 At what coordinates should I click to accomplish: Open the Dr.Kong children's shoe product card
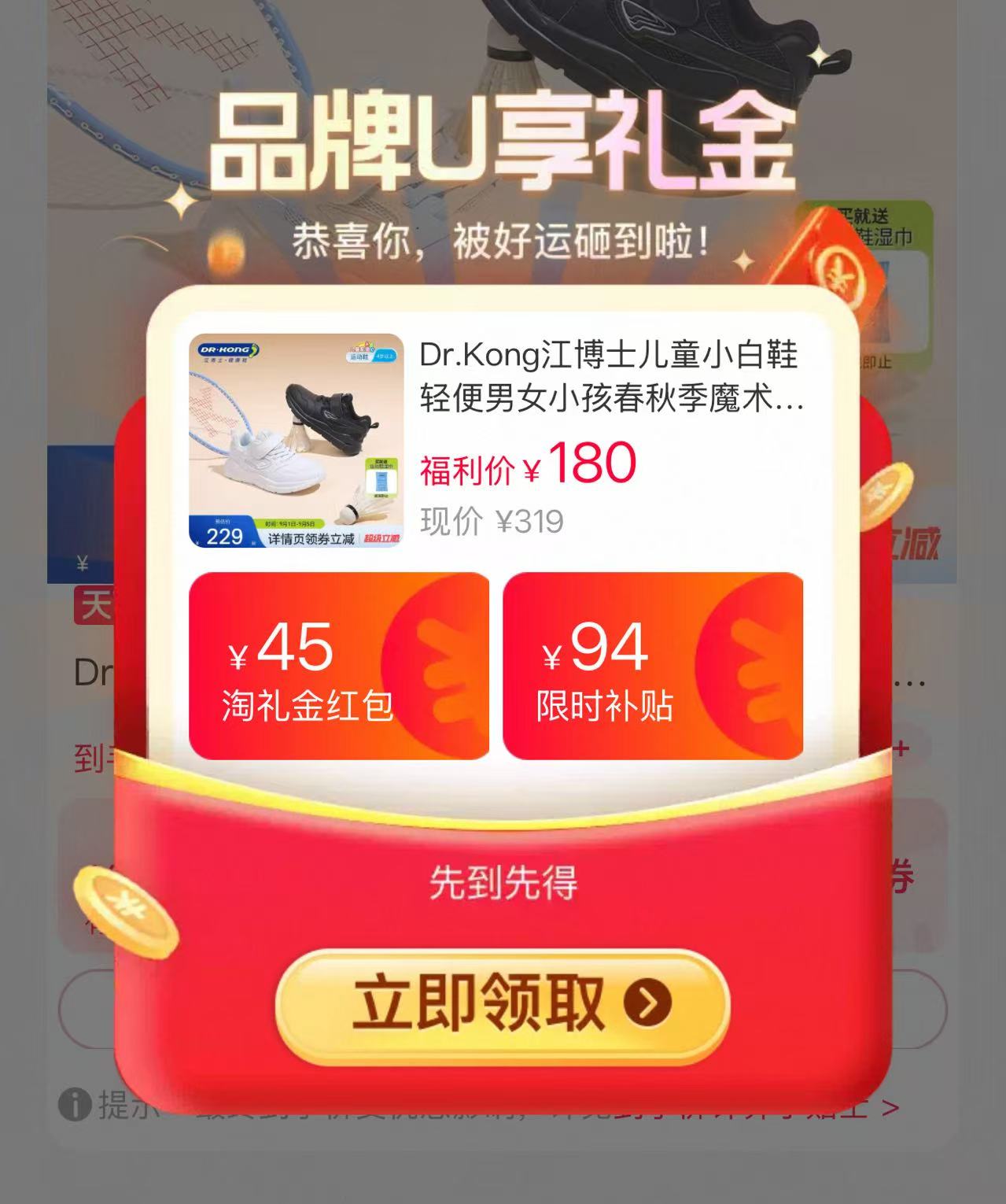pos(497,441)
